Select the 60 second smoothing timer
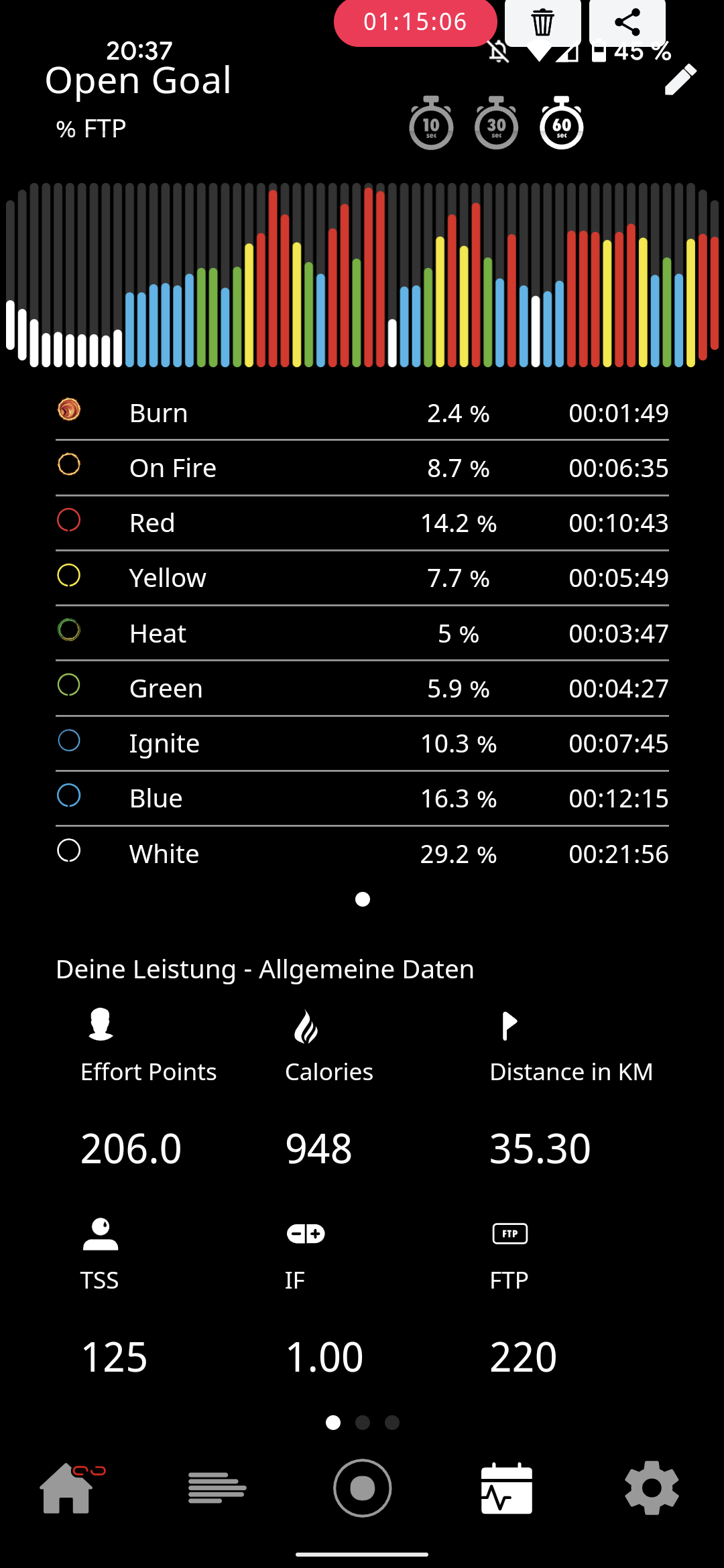Screen dimensions: 724x1568 tap(562, 123)
